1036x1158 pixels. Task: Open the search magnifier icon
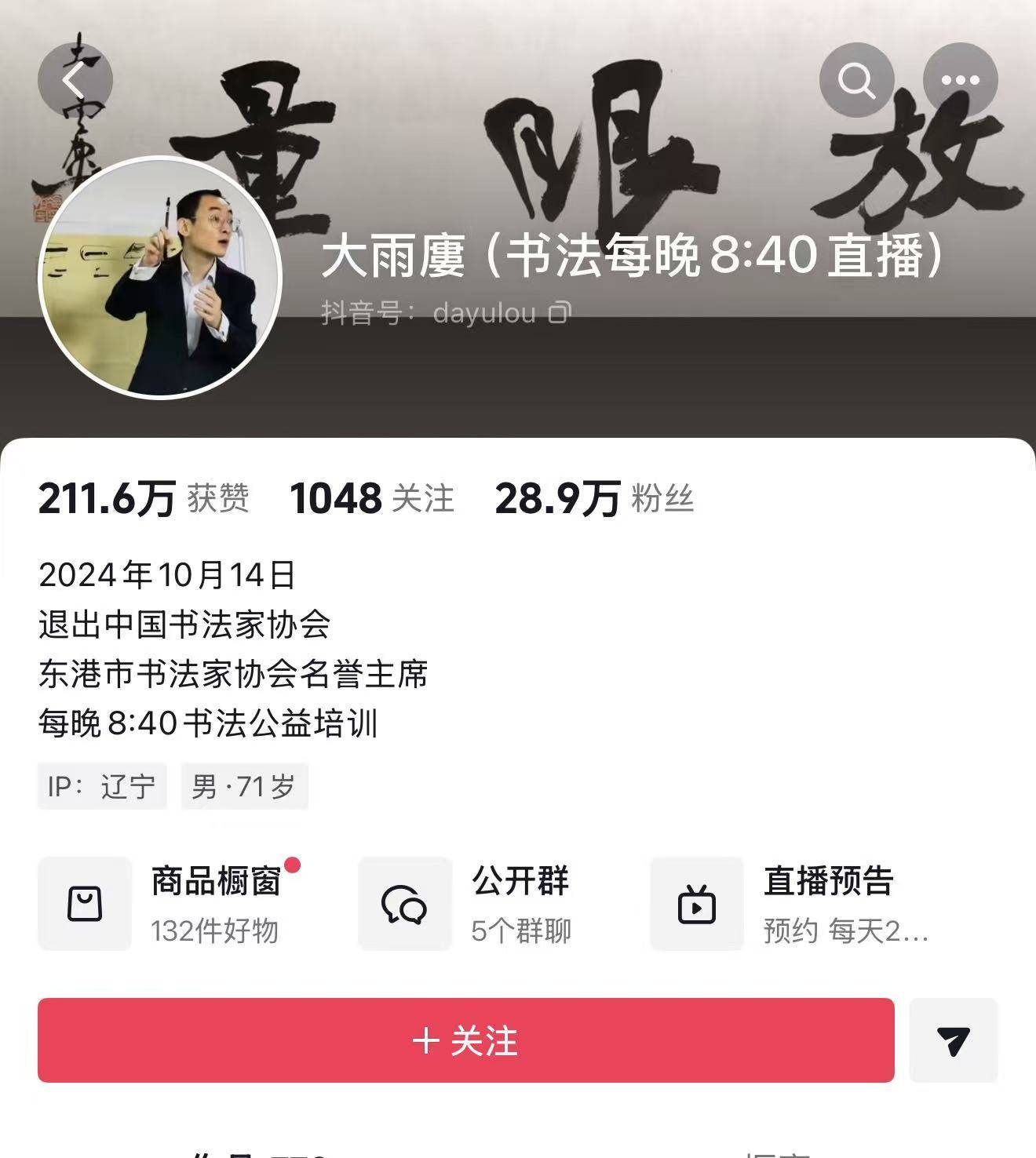pyautogui.click(x=856, y=80)
